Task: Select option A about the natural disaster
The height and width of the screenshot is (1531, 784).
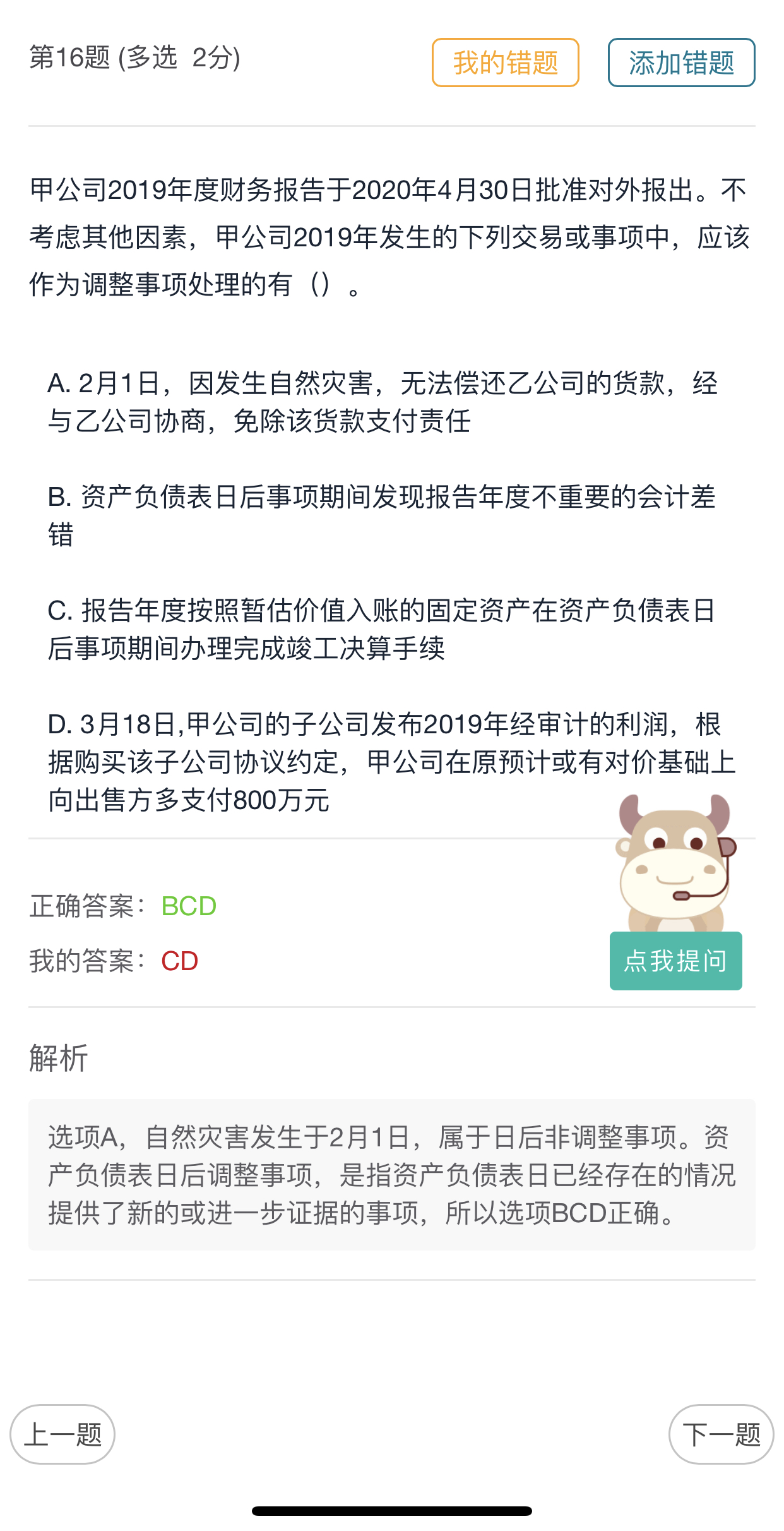Action: pos(382,402)
